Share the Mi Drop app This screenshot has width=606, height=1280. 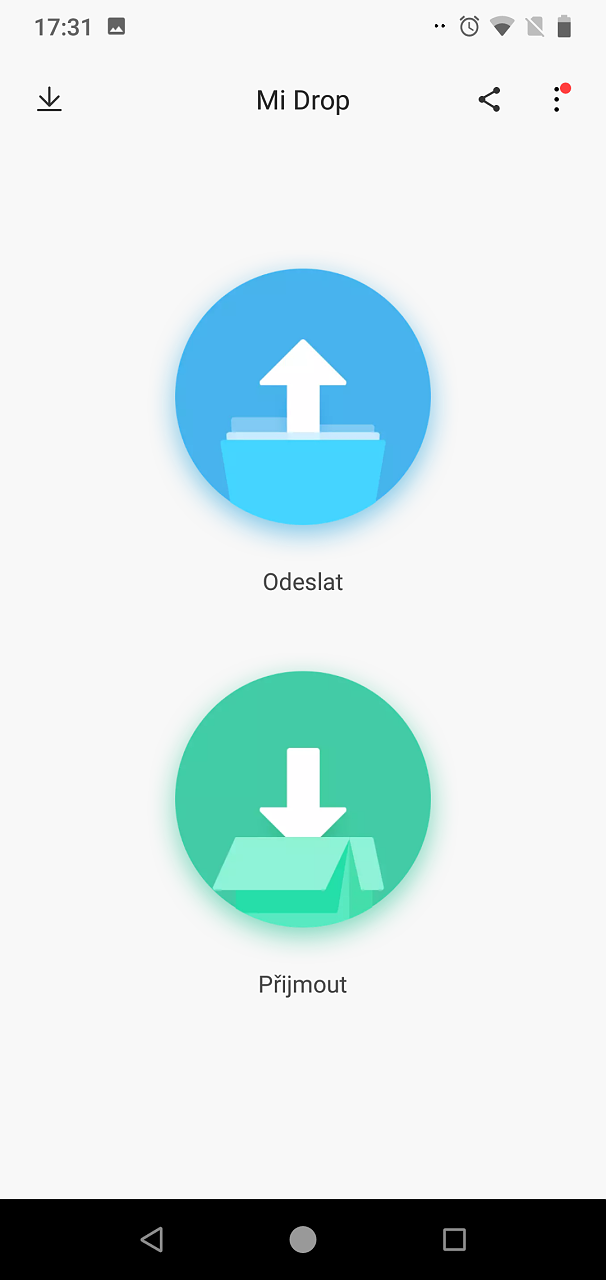click(489, 100)
